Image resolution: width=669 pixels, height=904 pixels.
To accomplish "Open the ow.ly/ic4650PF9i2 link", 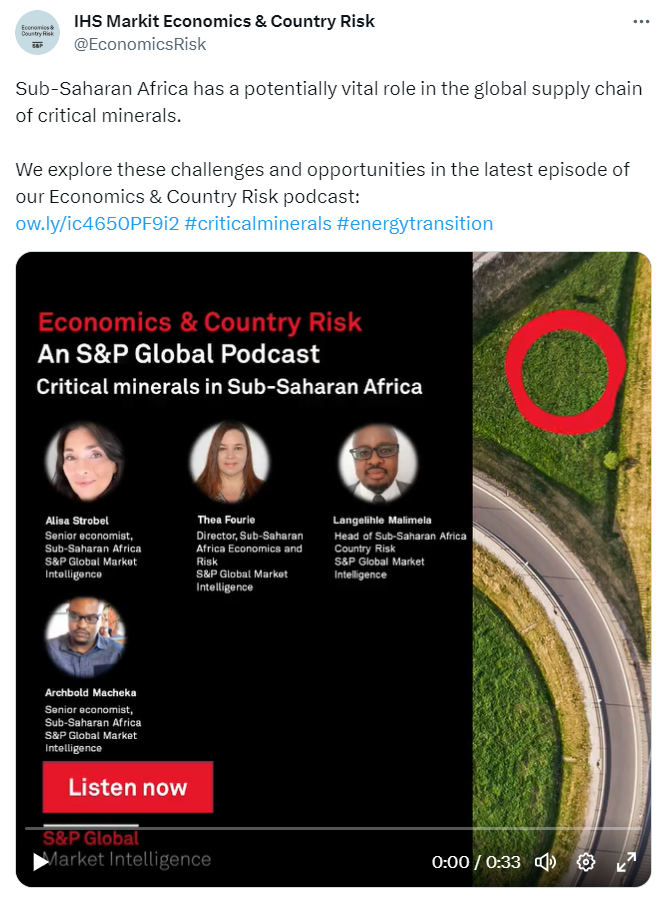I will coord(97,223).
